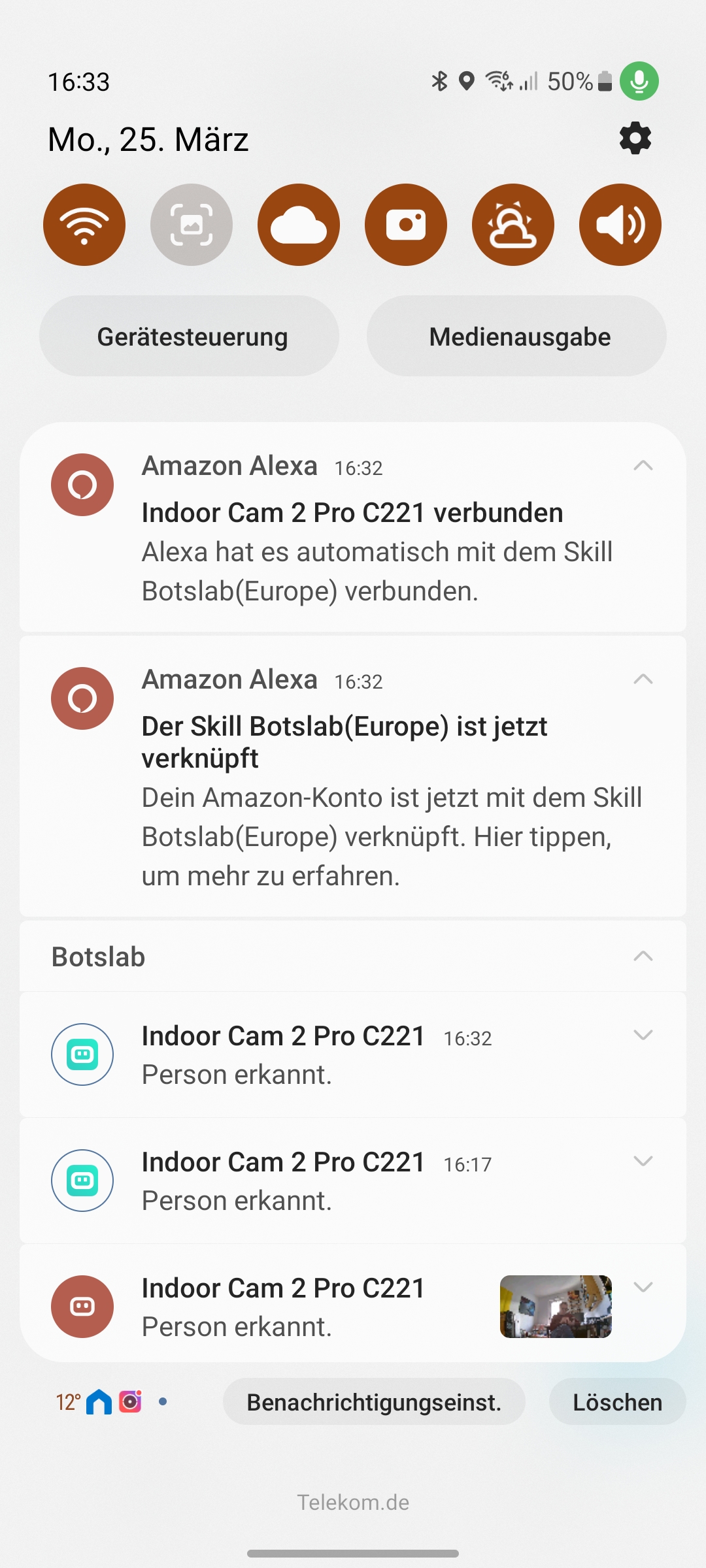Toggle the cloud quick setting tile
This screenshot has width=706, height=1568.
[299, 225]
